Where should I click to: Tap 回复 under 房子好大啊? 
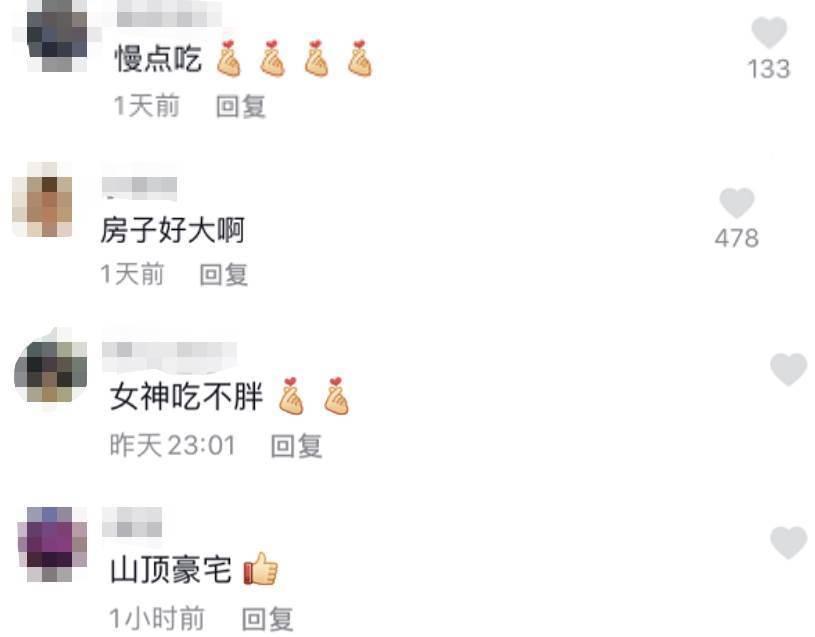point(223,274)
